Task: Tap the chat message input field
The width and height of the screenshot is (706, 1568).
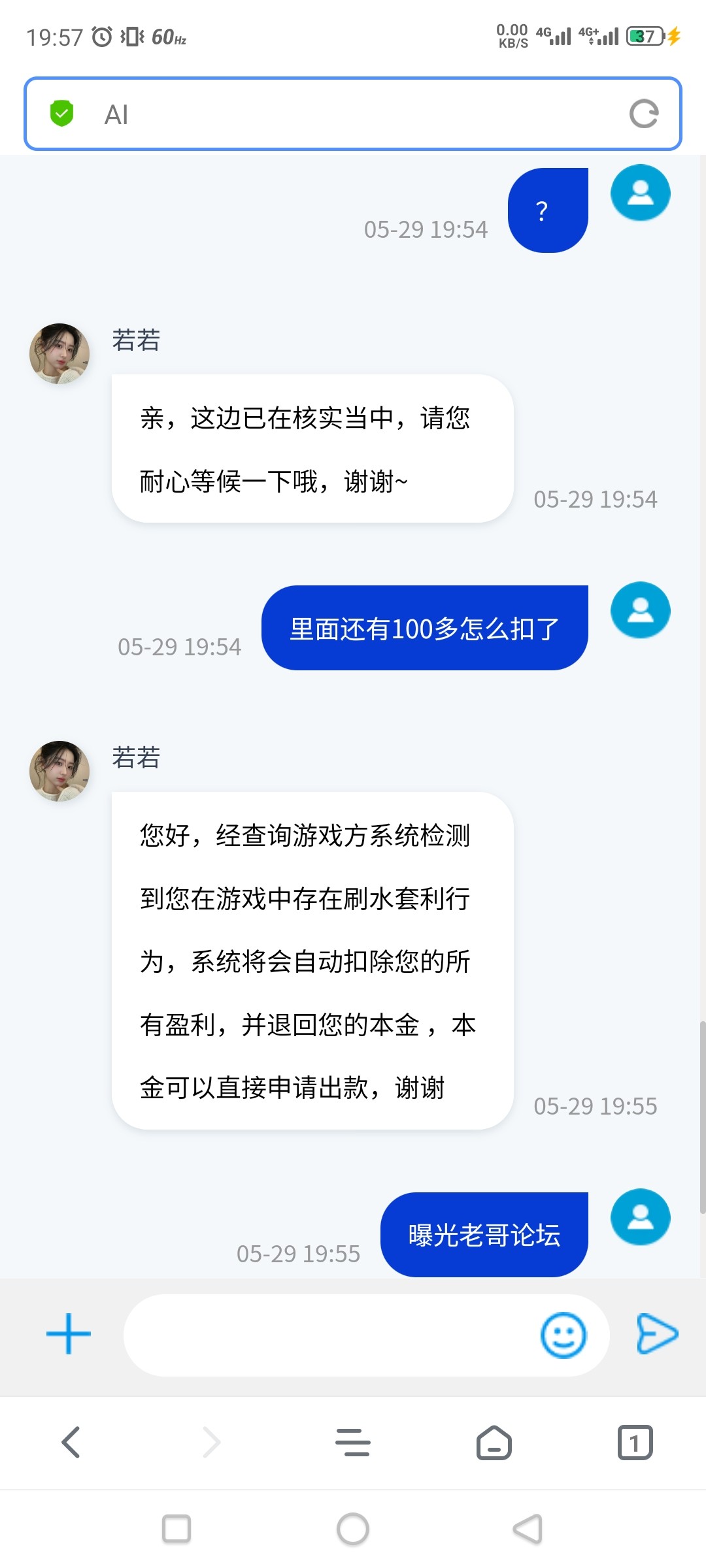Action: [327, 1335]
